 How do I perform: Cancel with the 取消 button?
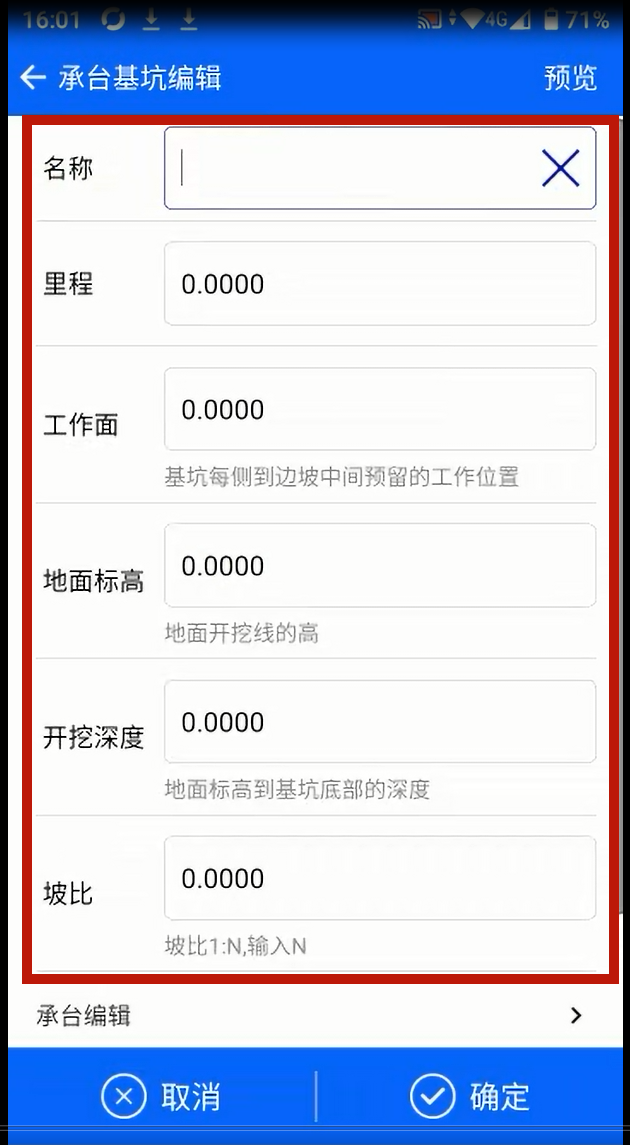[161, 1096]
